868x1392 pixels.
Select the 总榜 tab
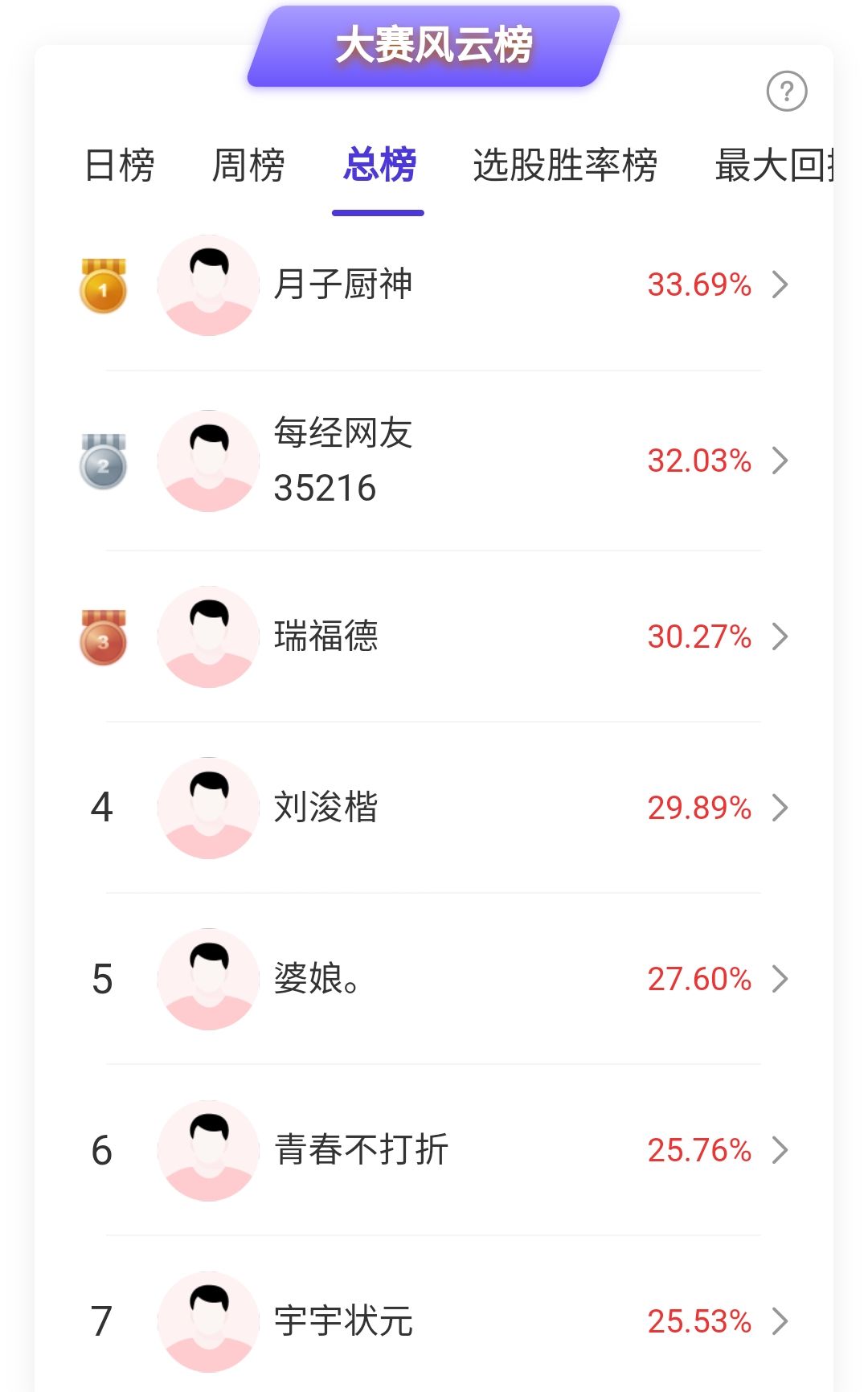pos(379,166)
